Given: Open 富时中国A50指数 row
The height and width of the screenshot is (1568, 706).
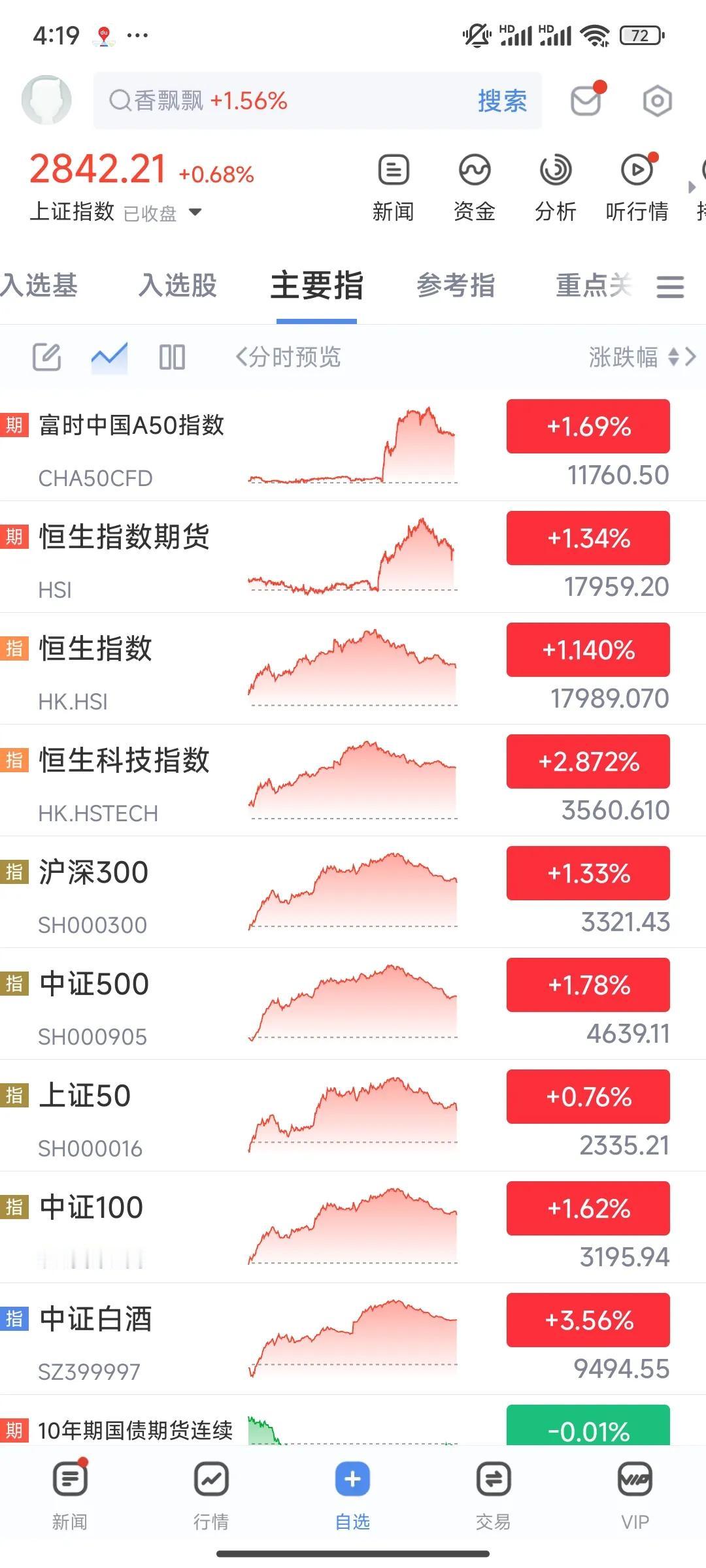Looking at the screenshot, I should click(353, 446).
